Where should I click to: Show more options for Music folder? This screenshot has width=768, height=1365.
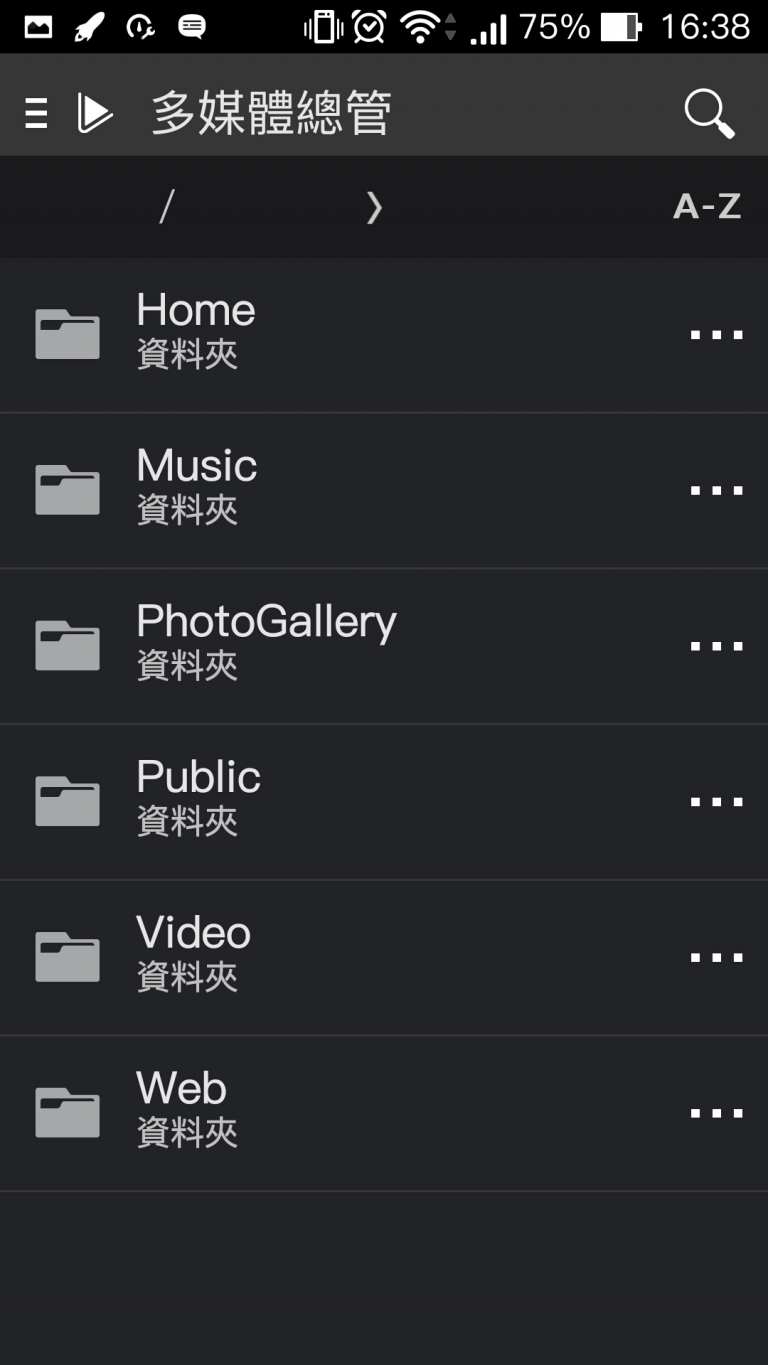(717, 491)
